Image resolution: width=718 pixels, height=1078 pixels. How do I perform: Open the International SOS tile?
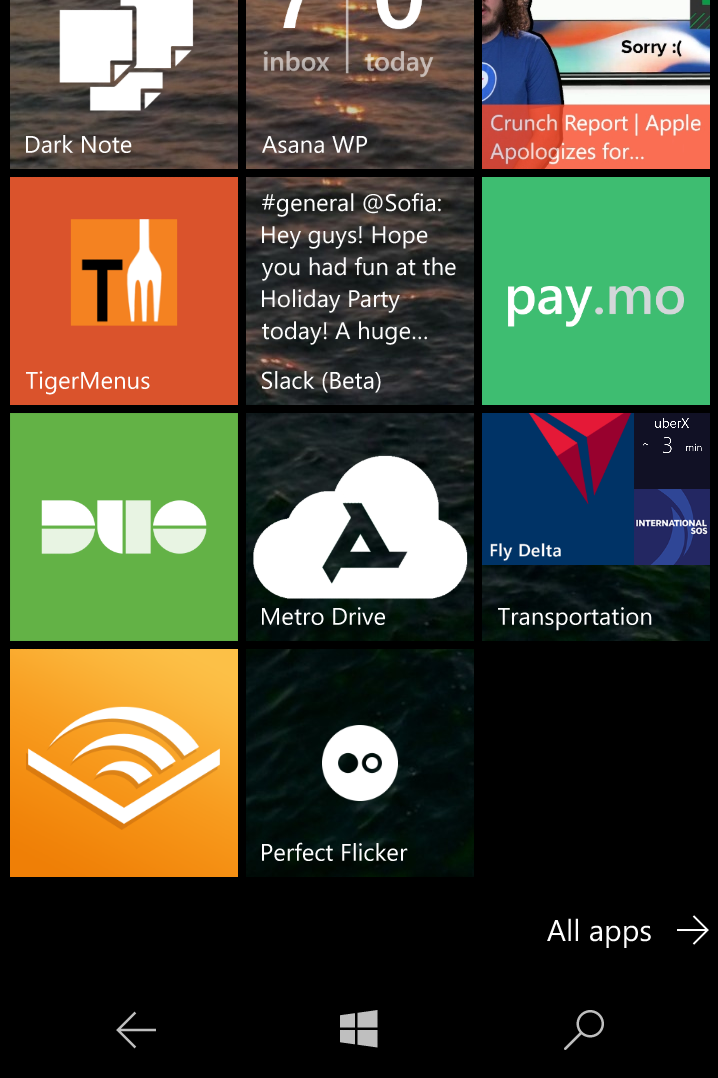click(x=672, y=527)
